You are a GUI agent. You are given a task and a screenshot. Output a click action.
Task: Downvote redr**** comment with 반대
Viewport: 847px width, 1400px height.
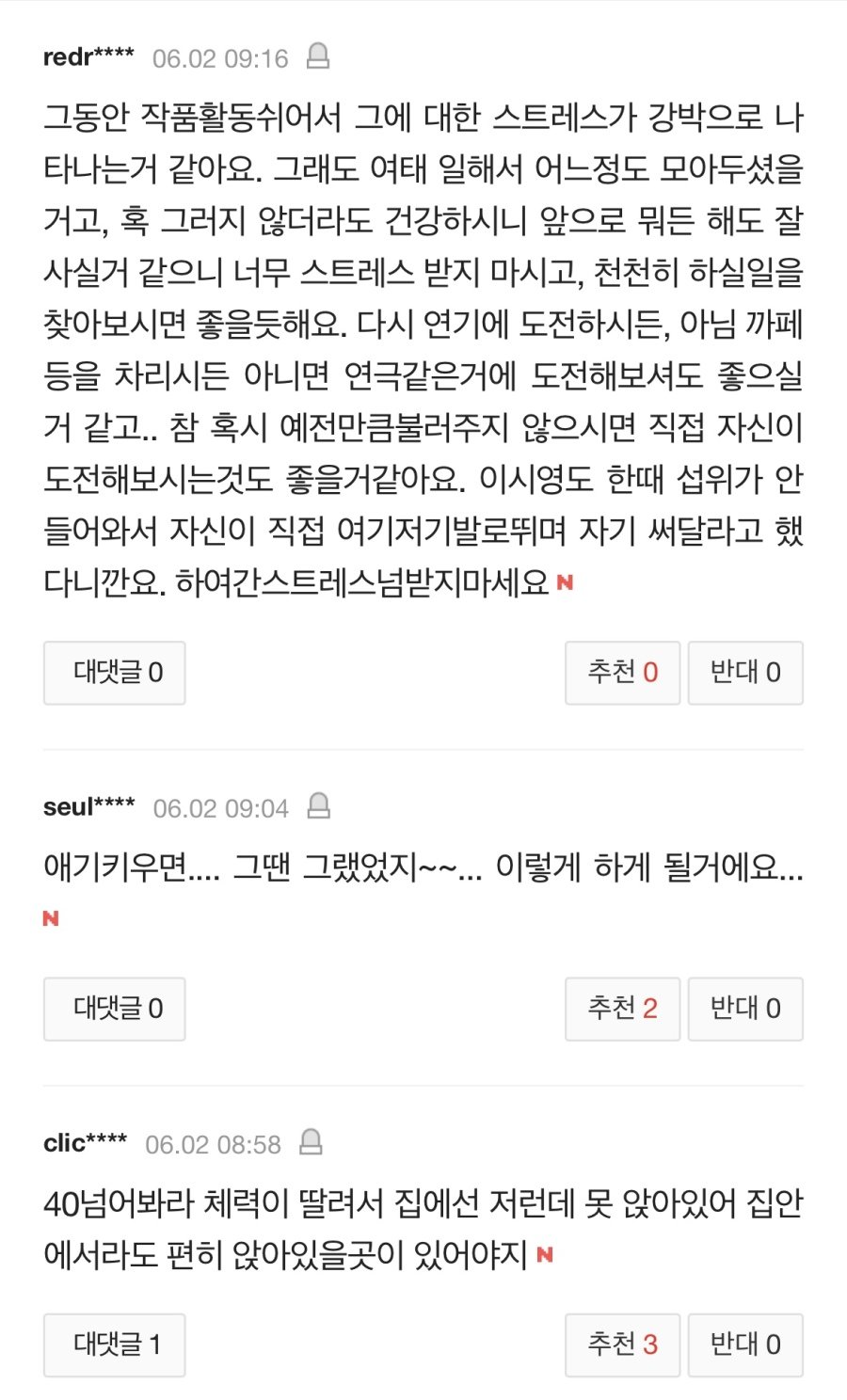745,673
